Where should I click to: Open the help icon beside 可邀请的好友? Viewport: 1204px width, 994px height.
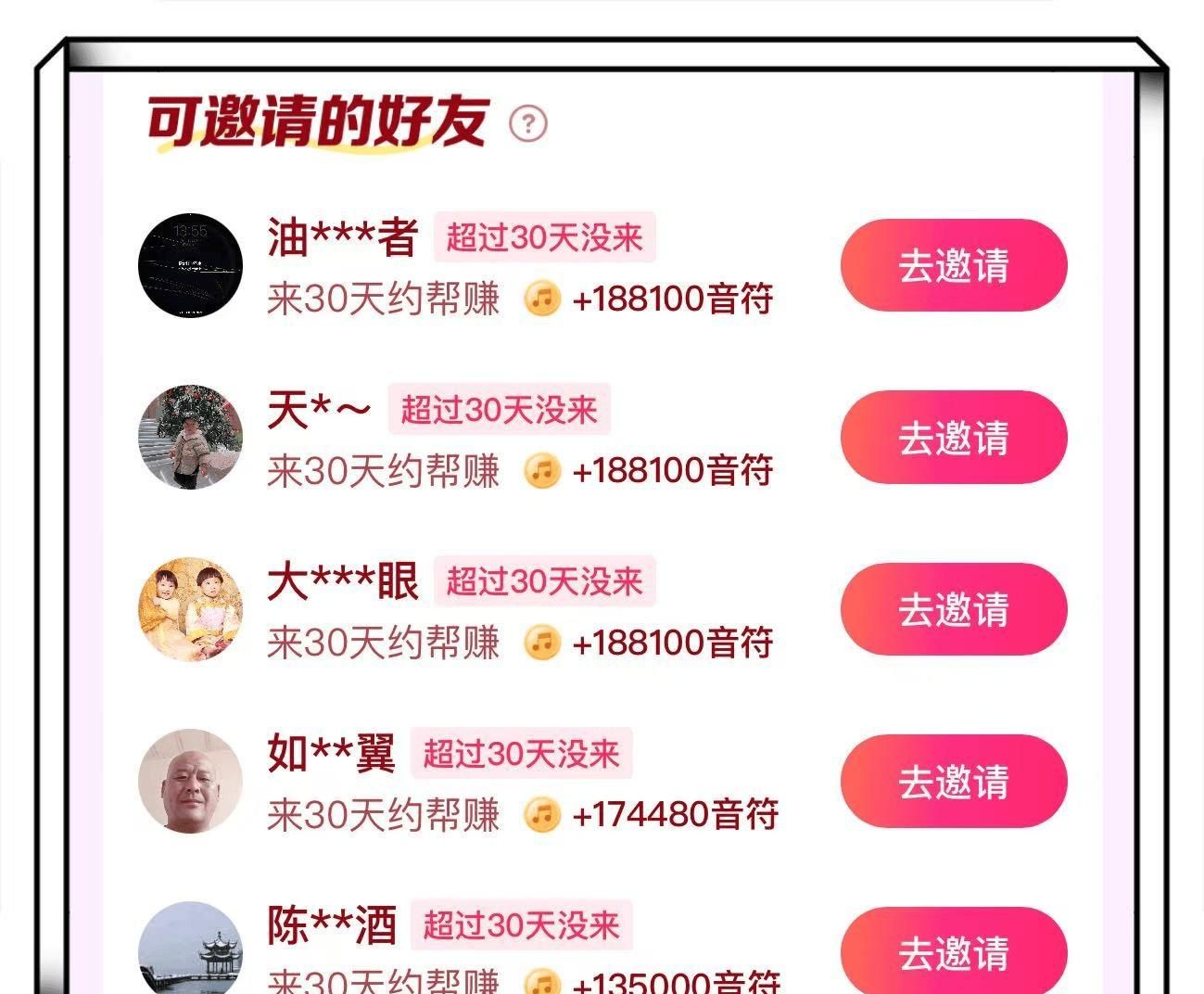(528, 123)
